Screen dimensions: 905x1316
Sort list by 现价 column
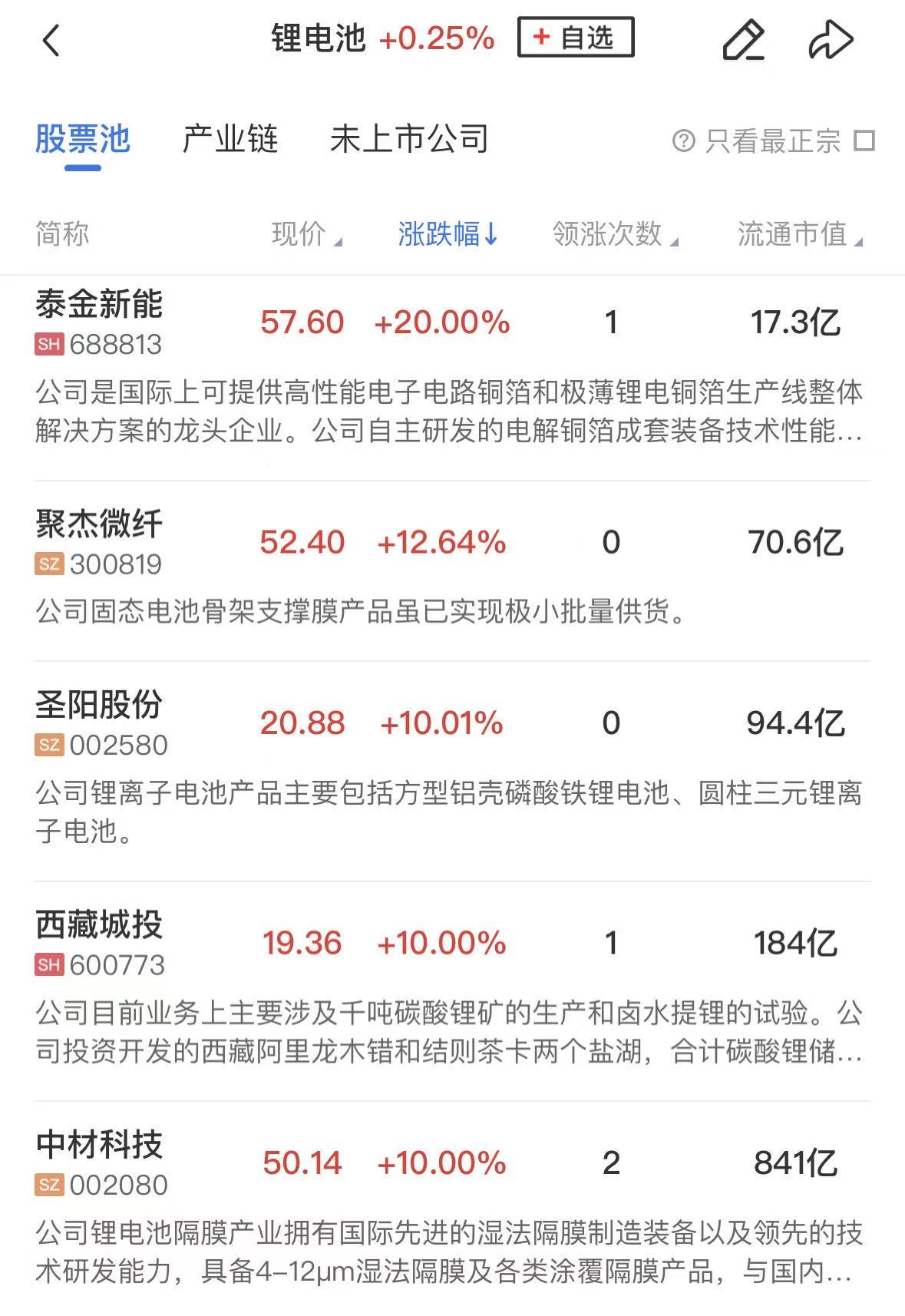click(x=306, y=234)
